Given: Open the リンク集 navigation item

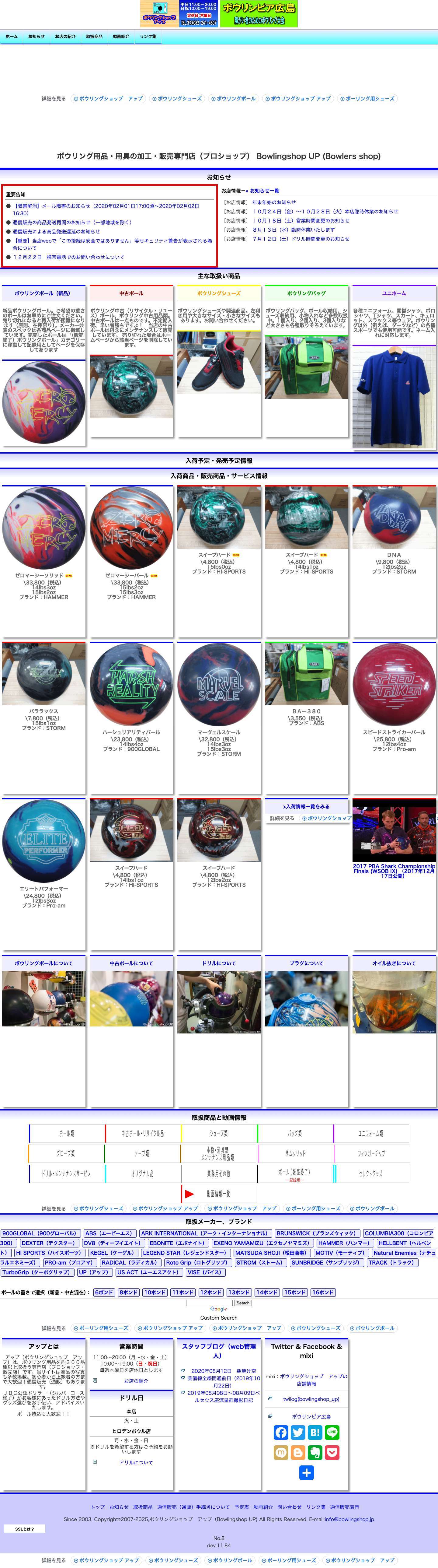Looking at the screenshot, I should click(x=148, y=37).
